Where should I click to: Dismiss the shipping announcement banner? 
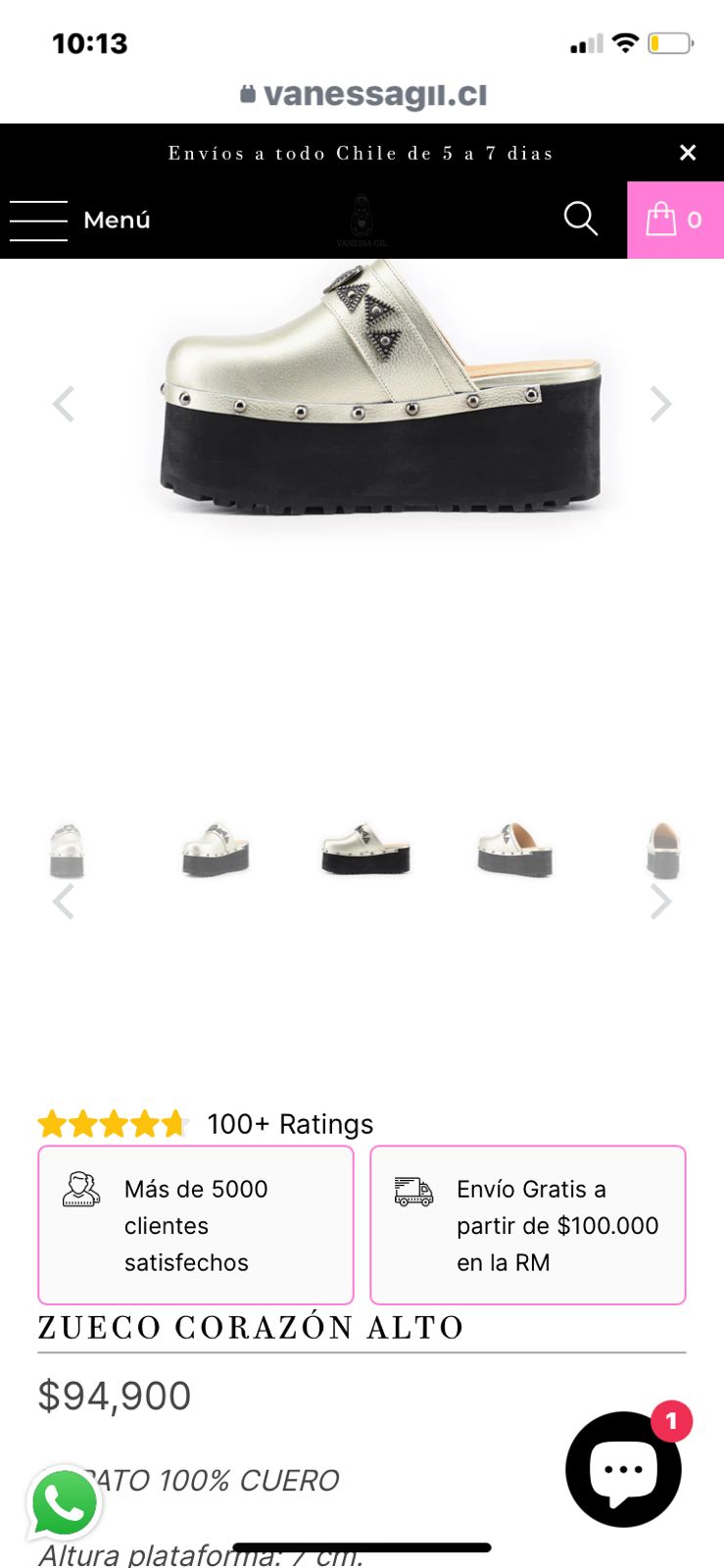(688, 153)
